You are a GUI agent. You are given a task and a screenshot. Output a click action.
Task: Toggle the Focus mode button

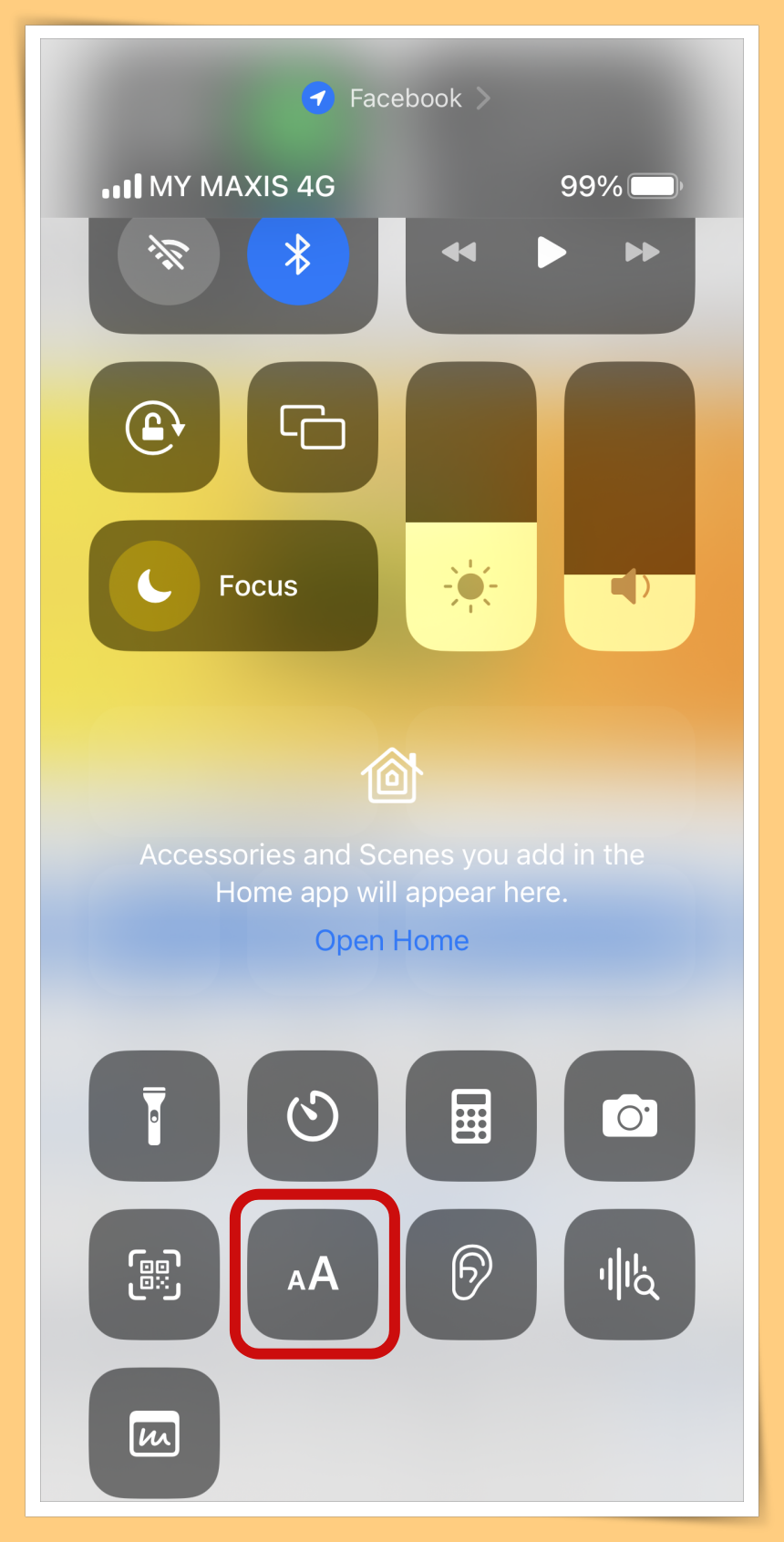[233, 585]
